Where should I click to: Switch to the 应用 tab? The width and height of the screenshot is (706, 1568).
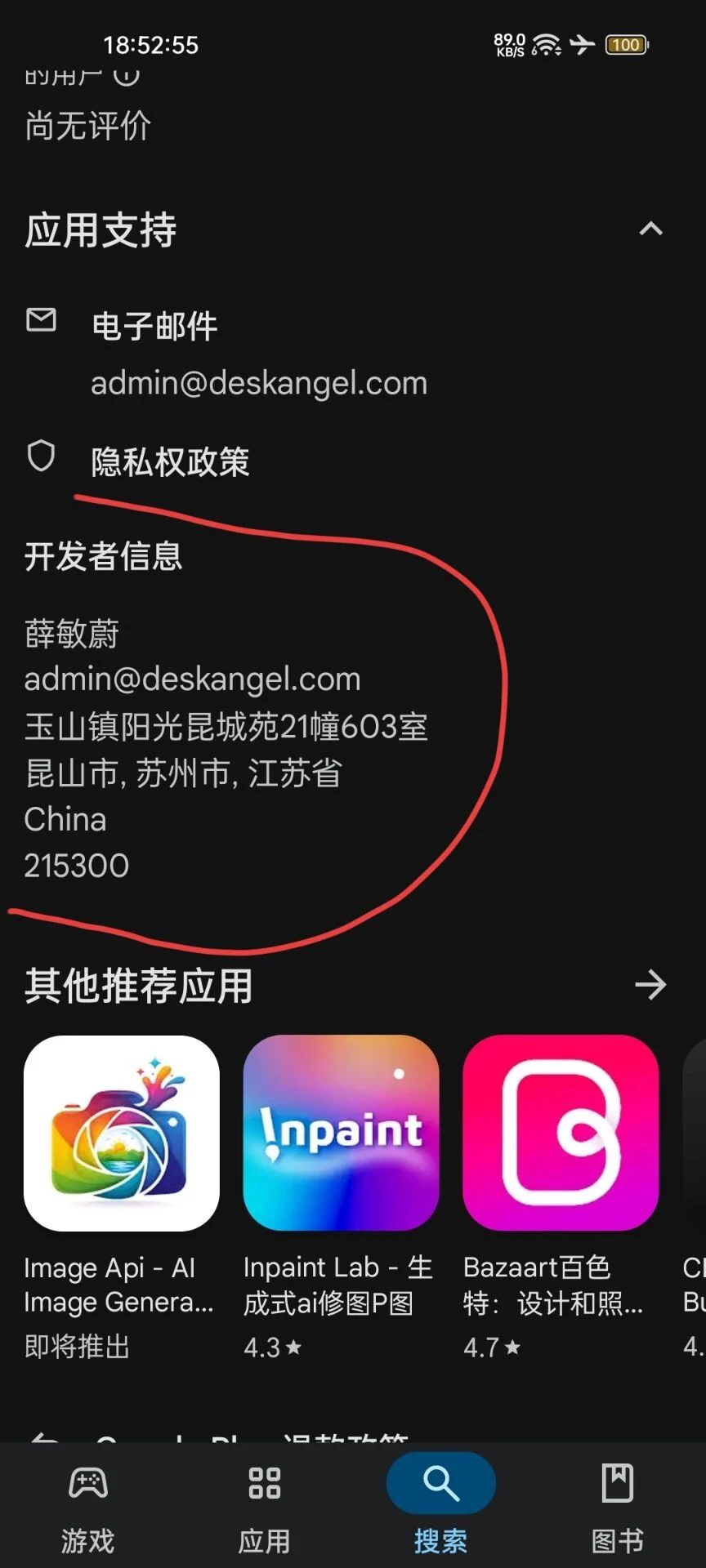tap(265, 1508)
